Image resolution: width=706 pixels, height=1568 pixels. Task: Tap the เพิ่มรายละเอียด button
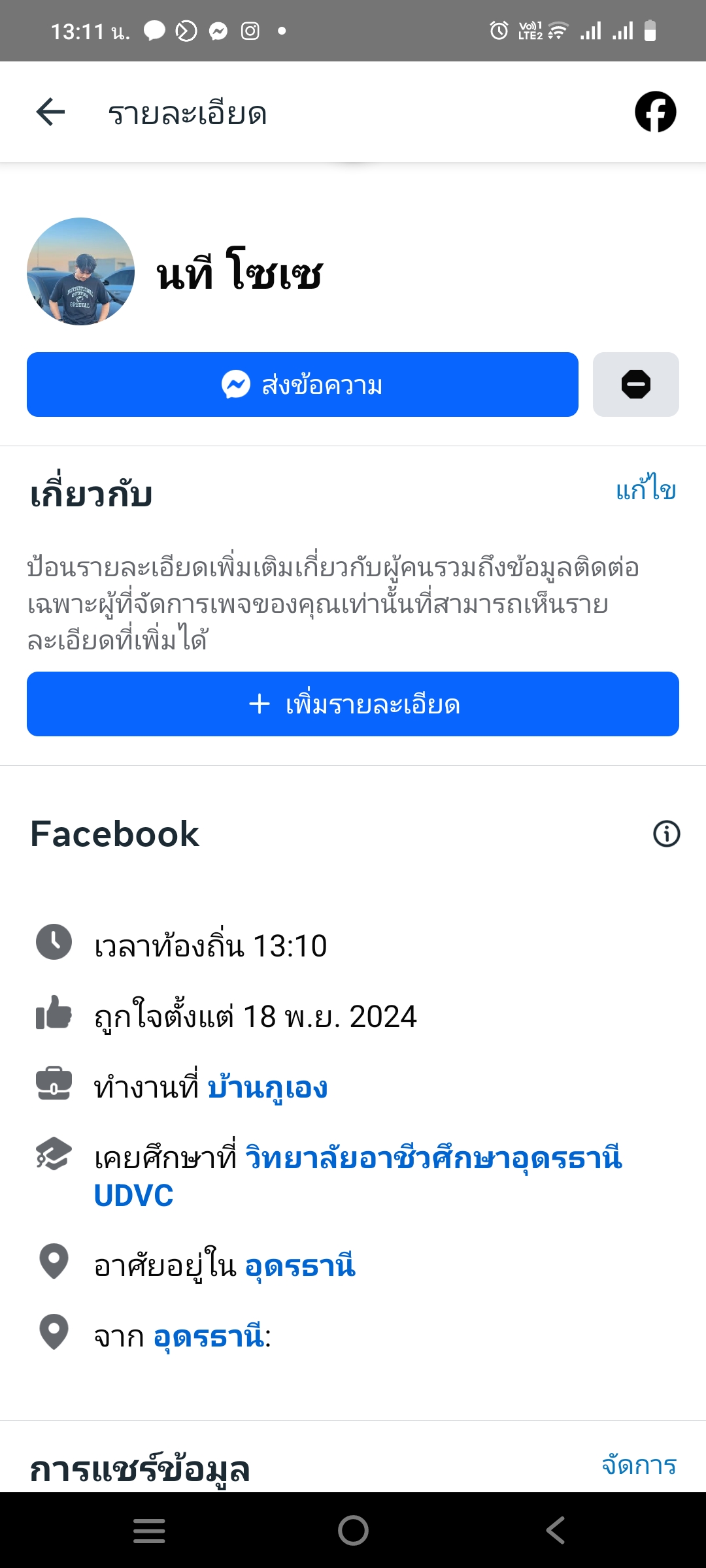[353, 704]
